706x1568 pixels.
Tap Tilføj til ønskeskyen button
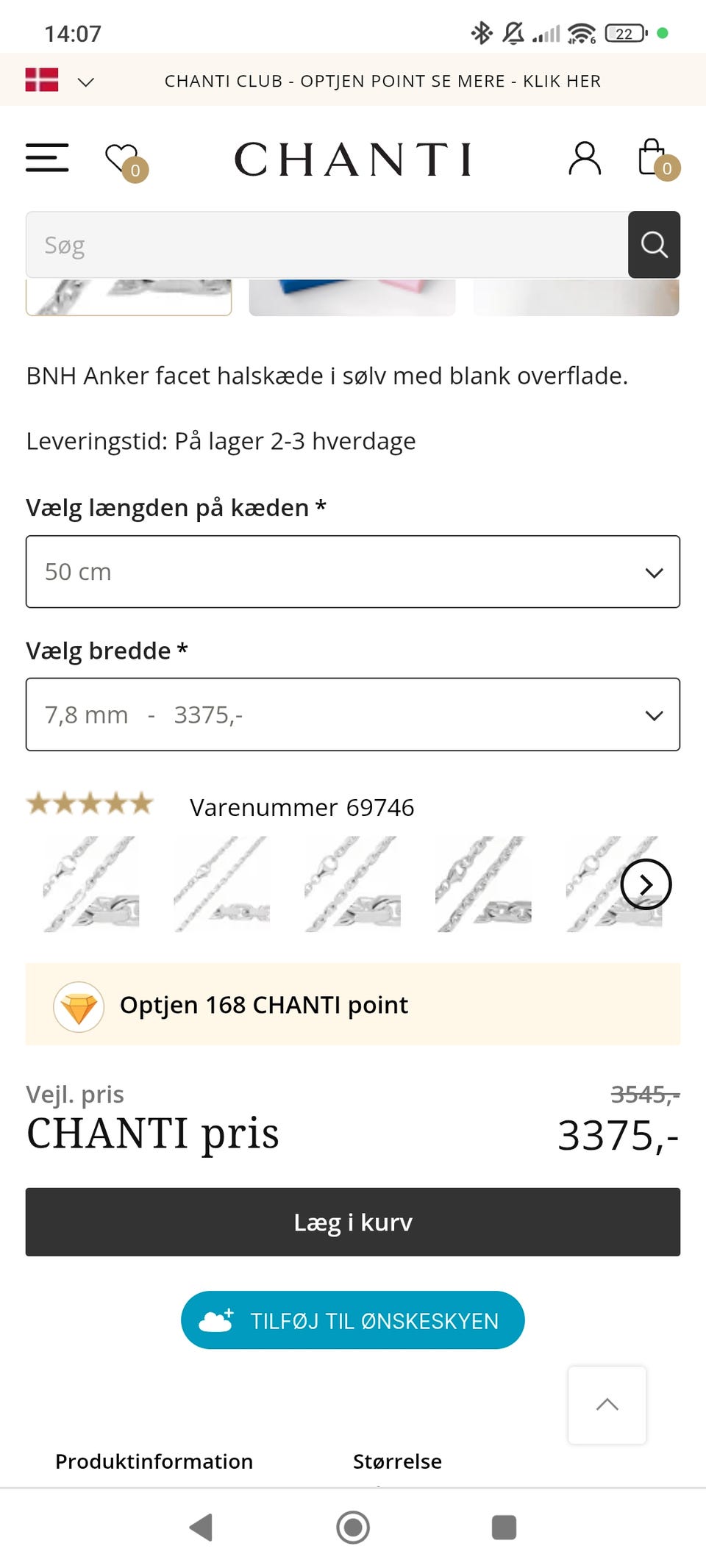[x=353, y=1320]
